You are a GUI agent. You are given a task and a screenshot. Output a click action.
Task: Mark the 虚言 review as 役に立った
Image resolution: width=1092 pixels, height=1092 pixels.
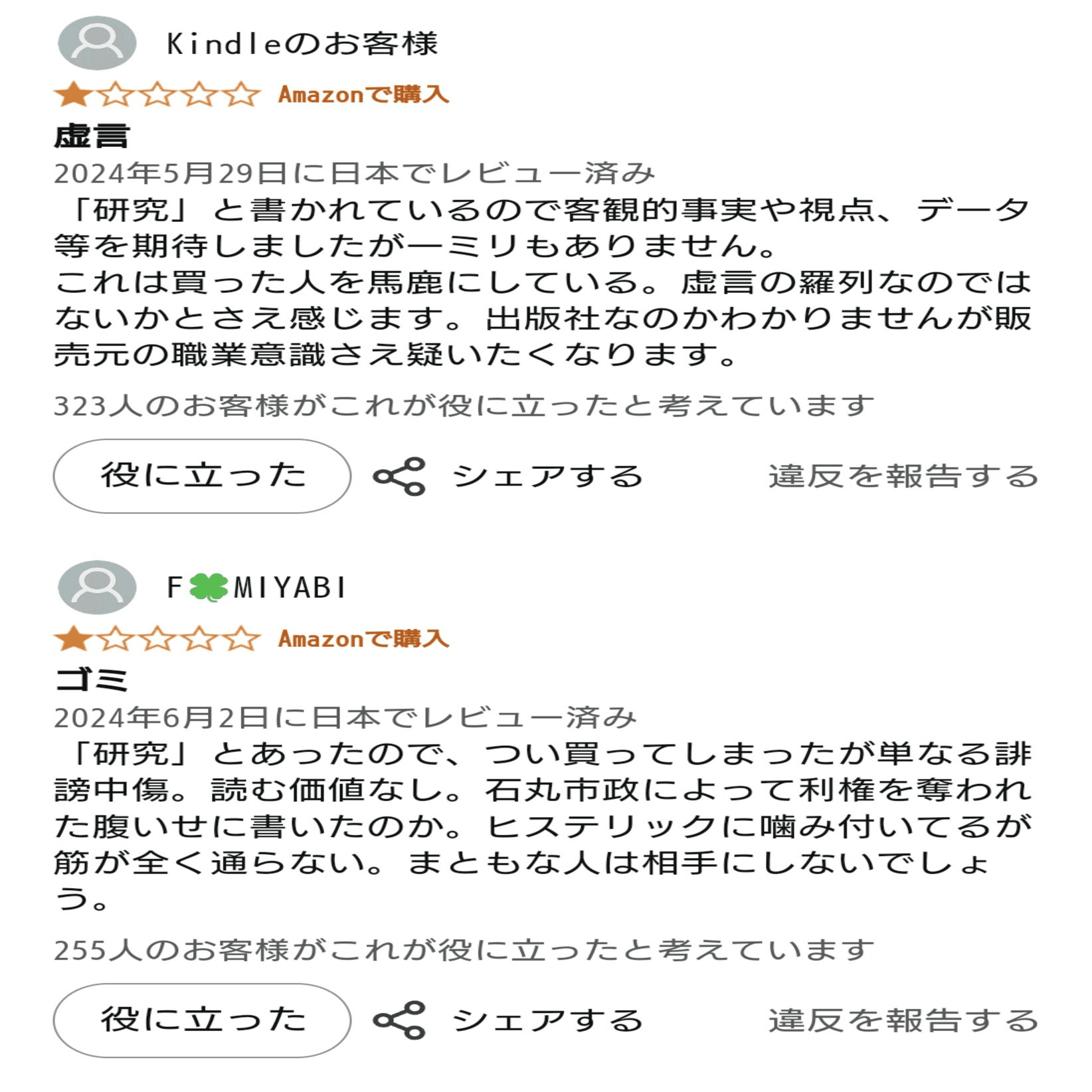pyautogui.click(x=202, y=476)
